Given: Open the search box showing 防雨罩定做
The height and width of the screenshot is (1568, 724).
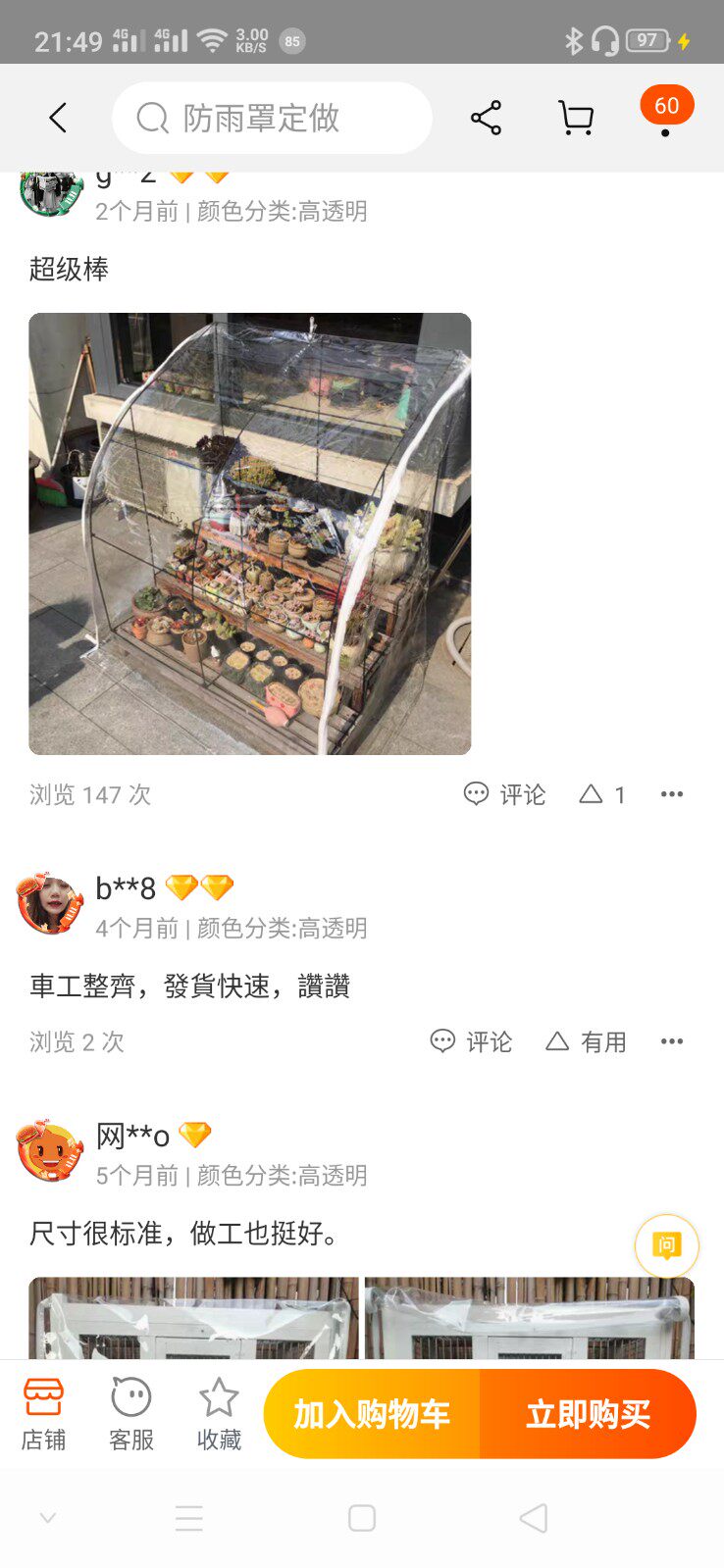Looking at the screenshot, I should (x=272, y=118).
